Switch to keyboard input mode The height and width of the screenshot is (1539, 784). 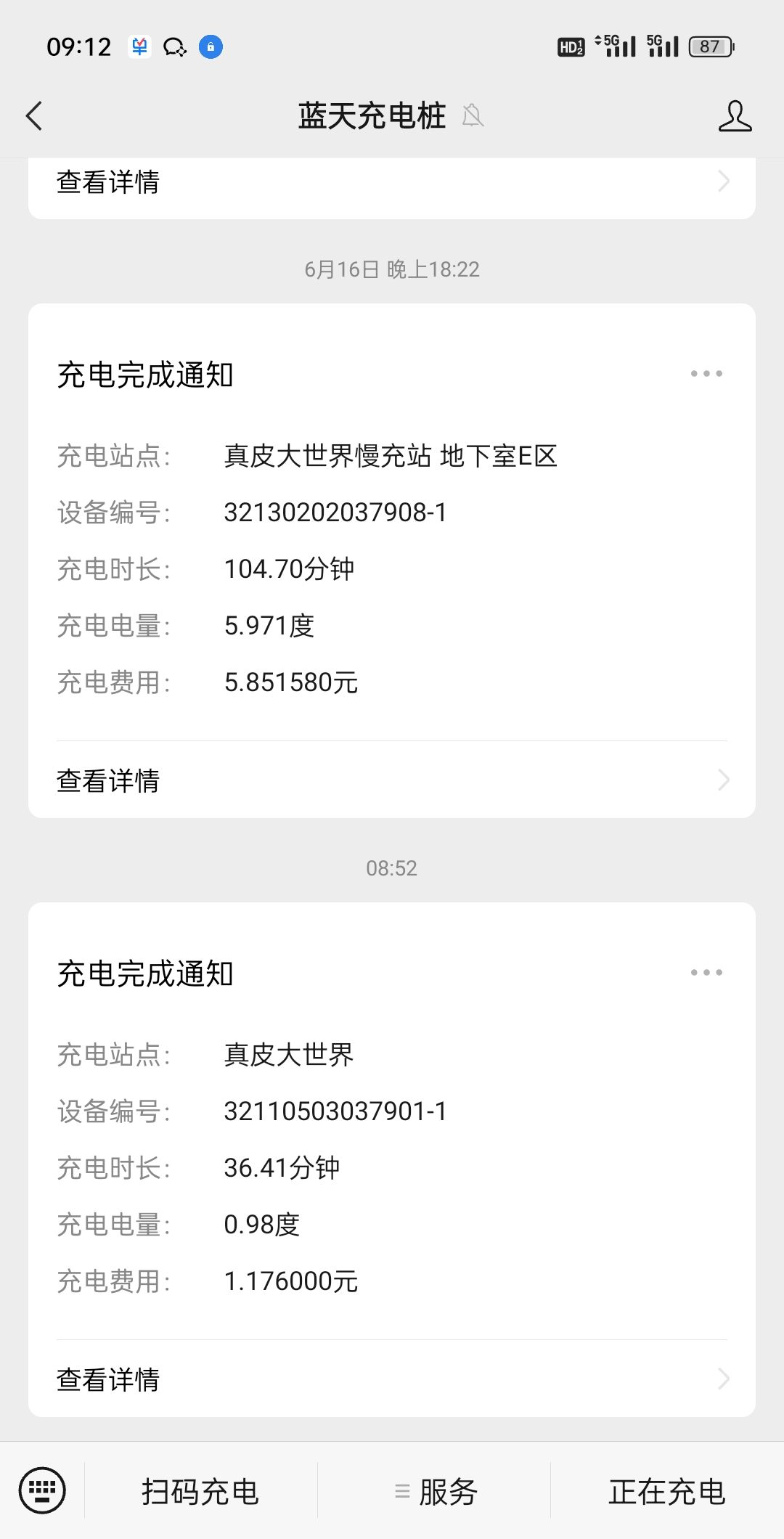coord(42,1491)
